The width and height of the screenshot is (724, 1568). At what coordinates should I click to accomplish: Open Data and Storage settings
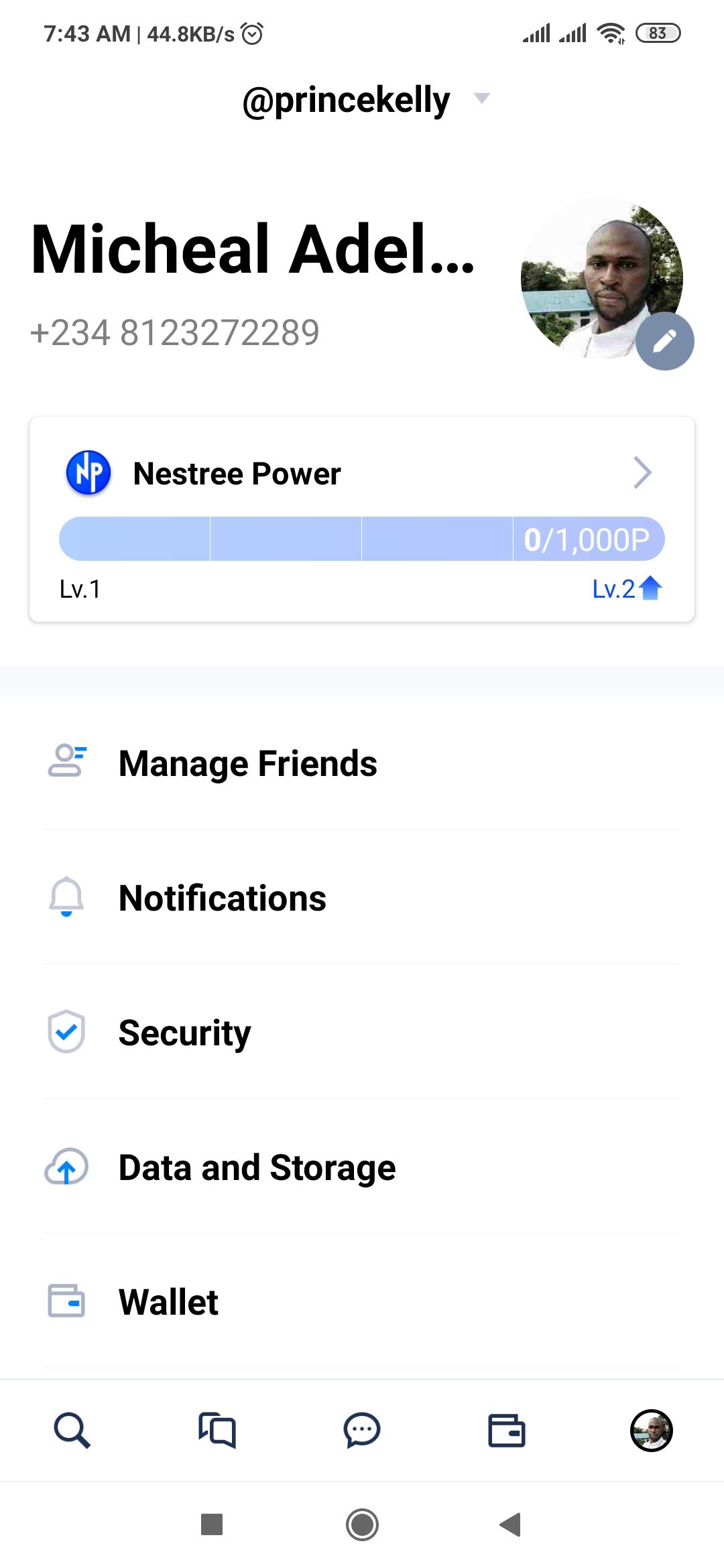[x=362, y=1167]
